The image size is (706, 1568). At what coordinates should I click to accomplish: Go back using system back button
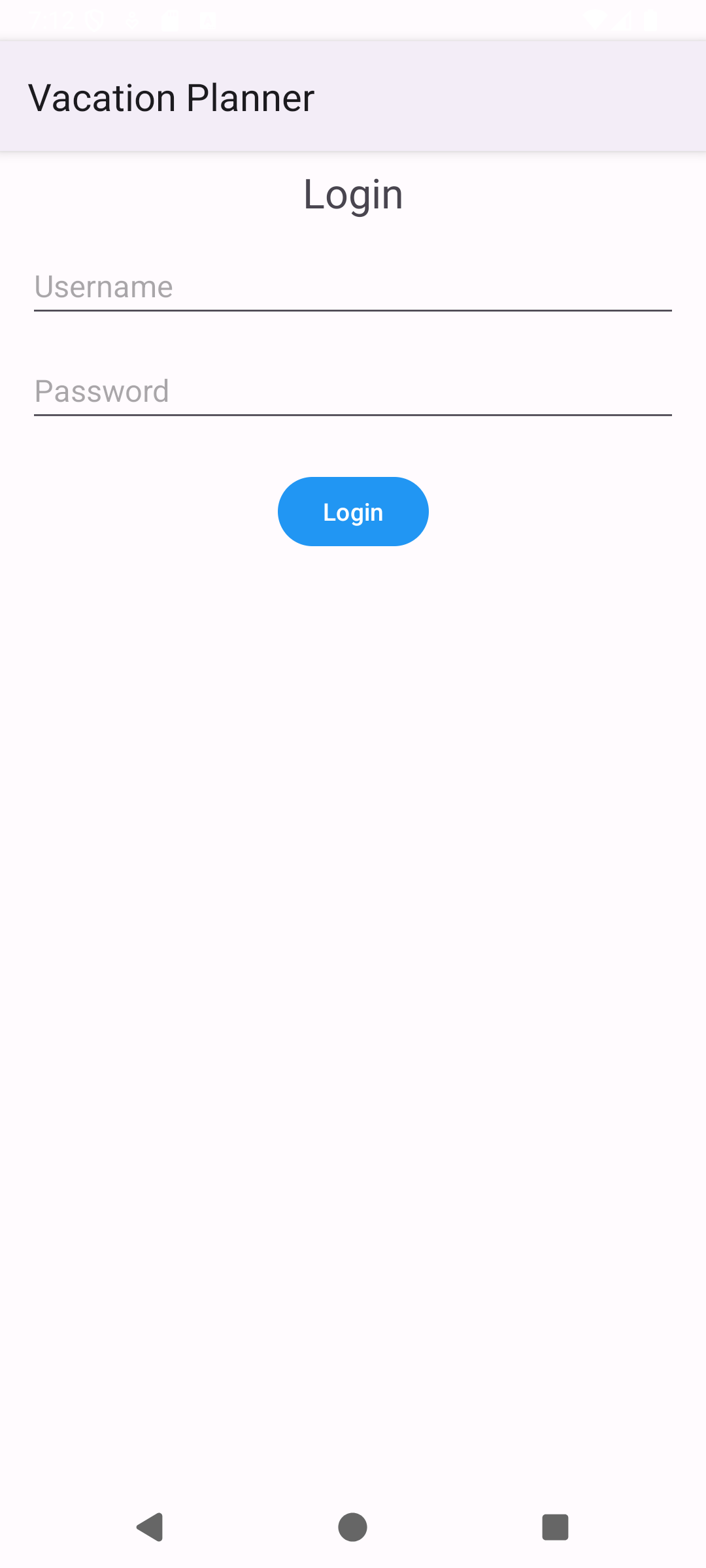150,1527
